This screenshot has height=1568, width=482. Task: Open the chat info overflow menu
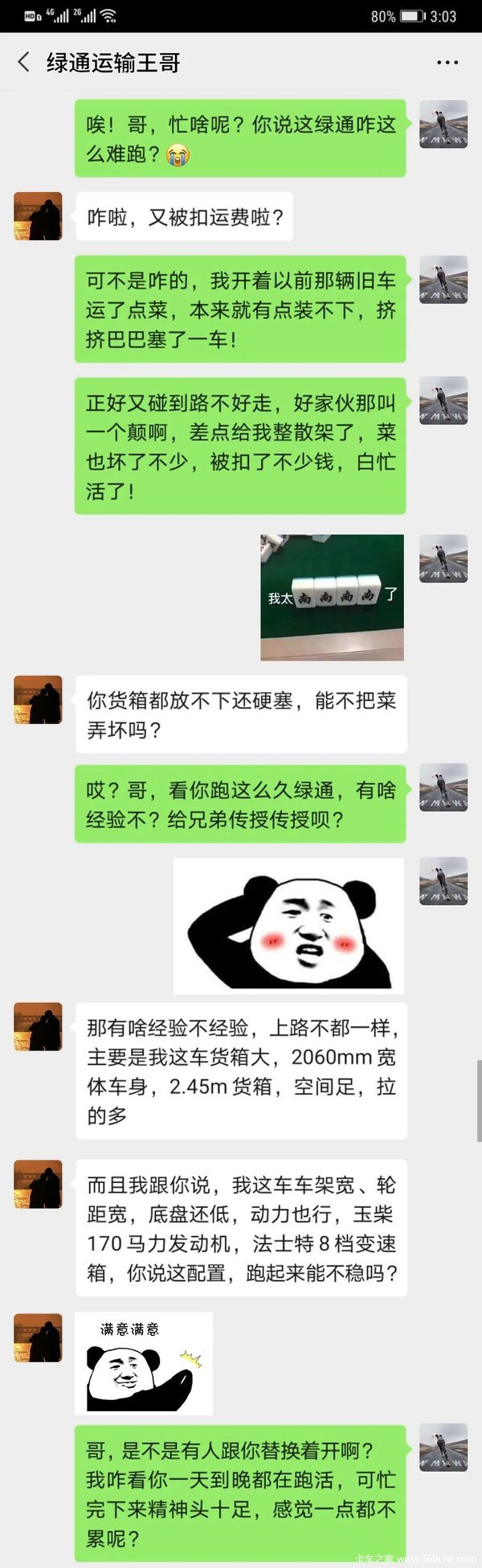click(447, 62)
